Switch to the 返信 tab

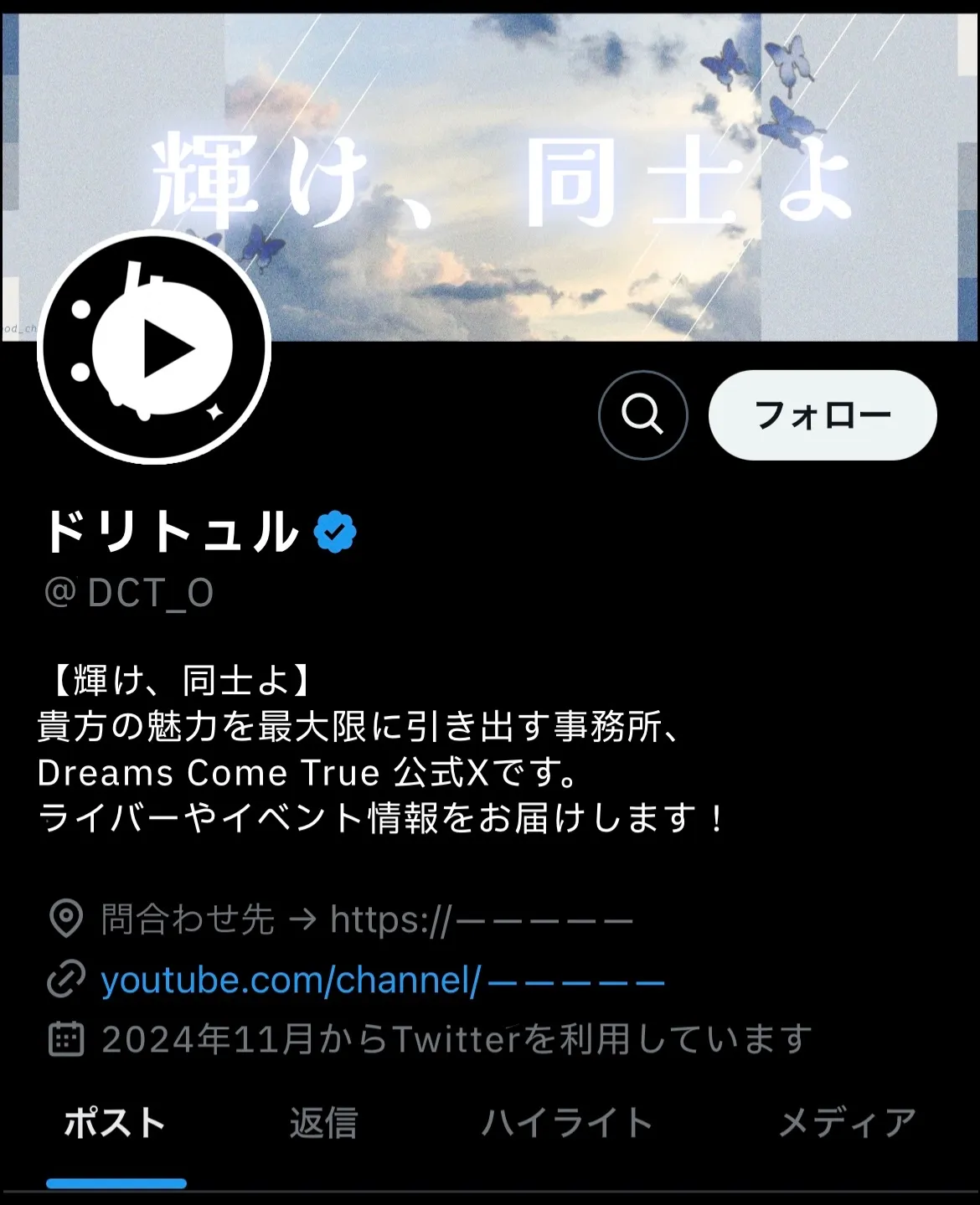tap(323, 1123)
